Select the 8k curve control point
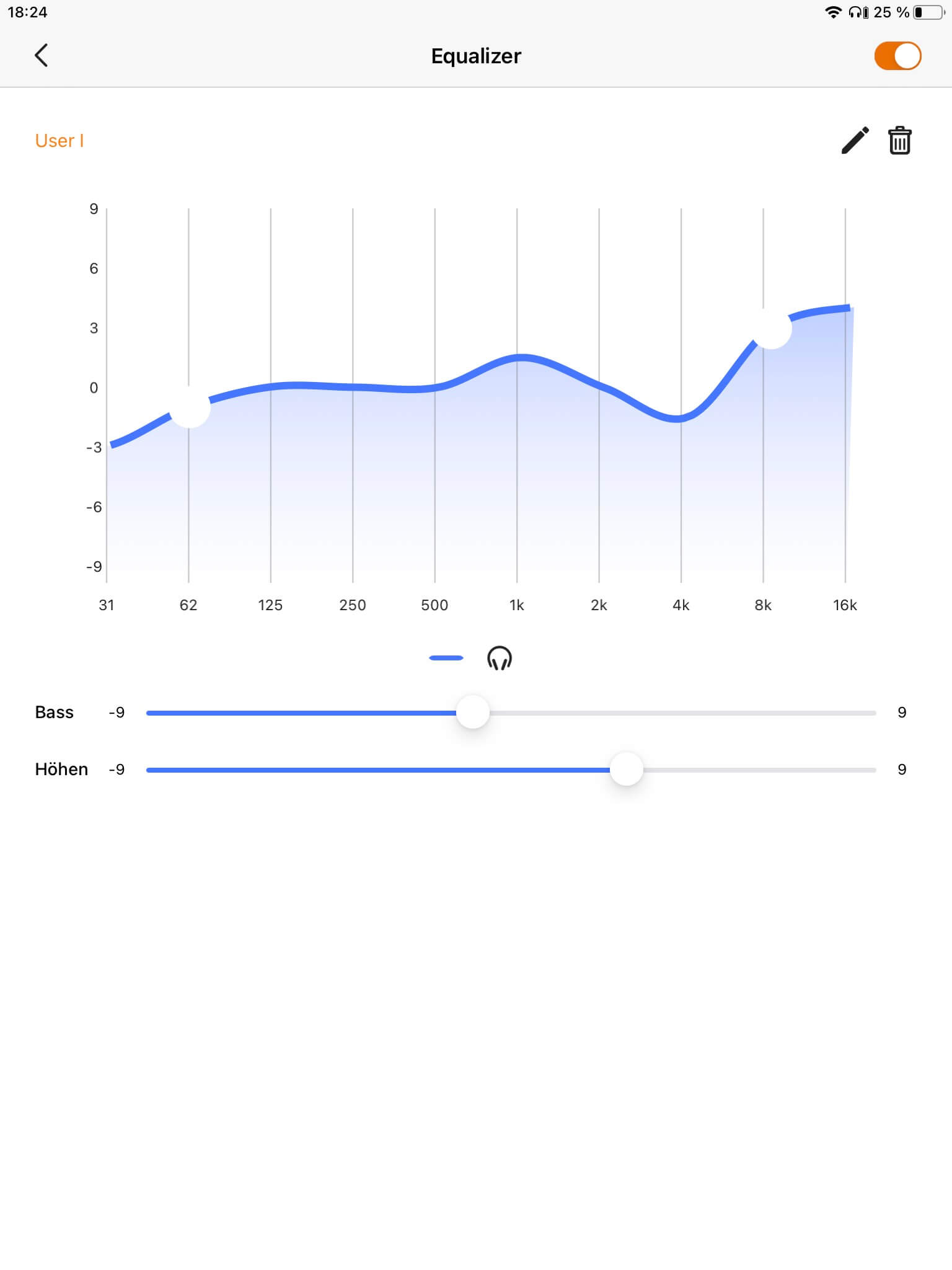Image resolution: width=952 pixels, height=1270 pixels. click(771, 329)
